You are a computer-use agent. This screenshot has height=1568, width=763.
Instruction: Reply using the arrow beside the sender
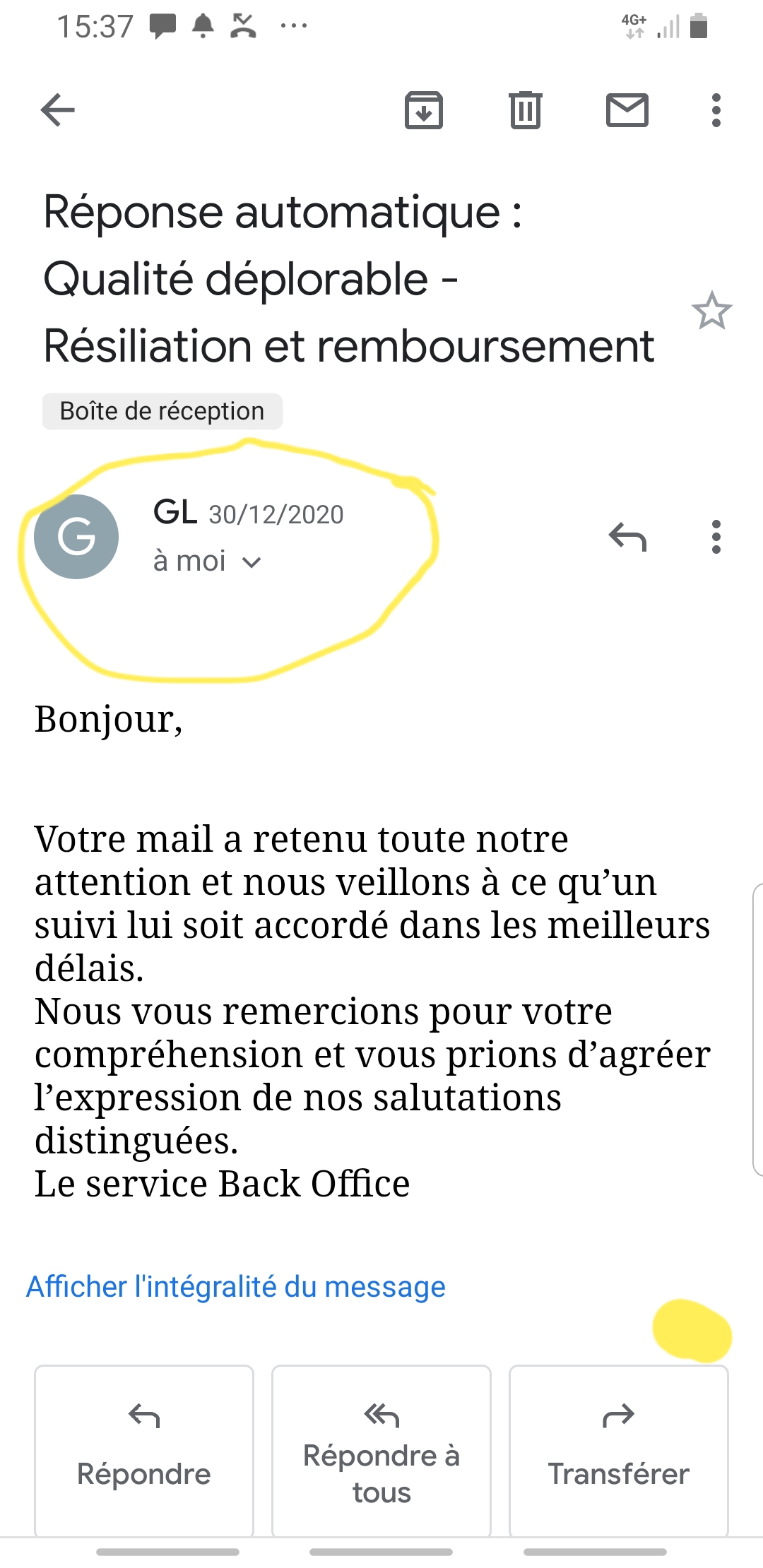(x=627, y=537)
